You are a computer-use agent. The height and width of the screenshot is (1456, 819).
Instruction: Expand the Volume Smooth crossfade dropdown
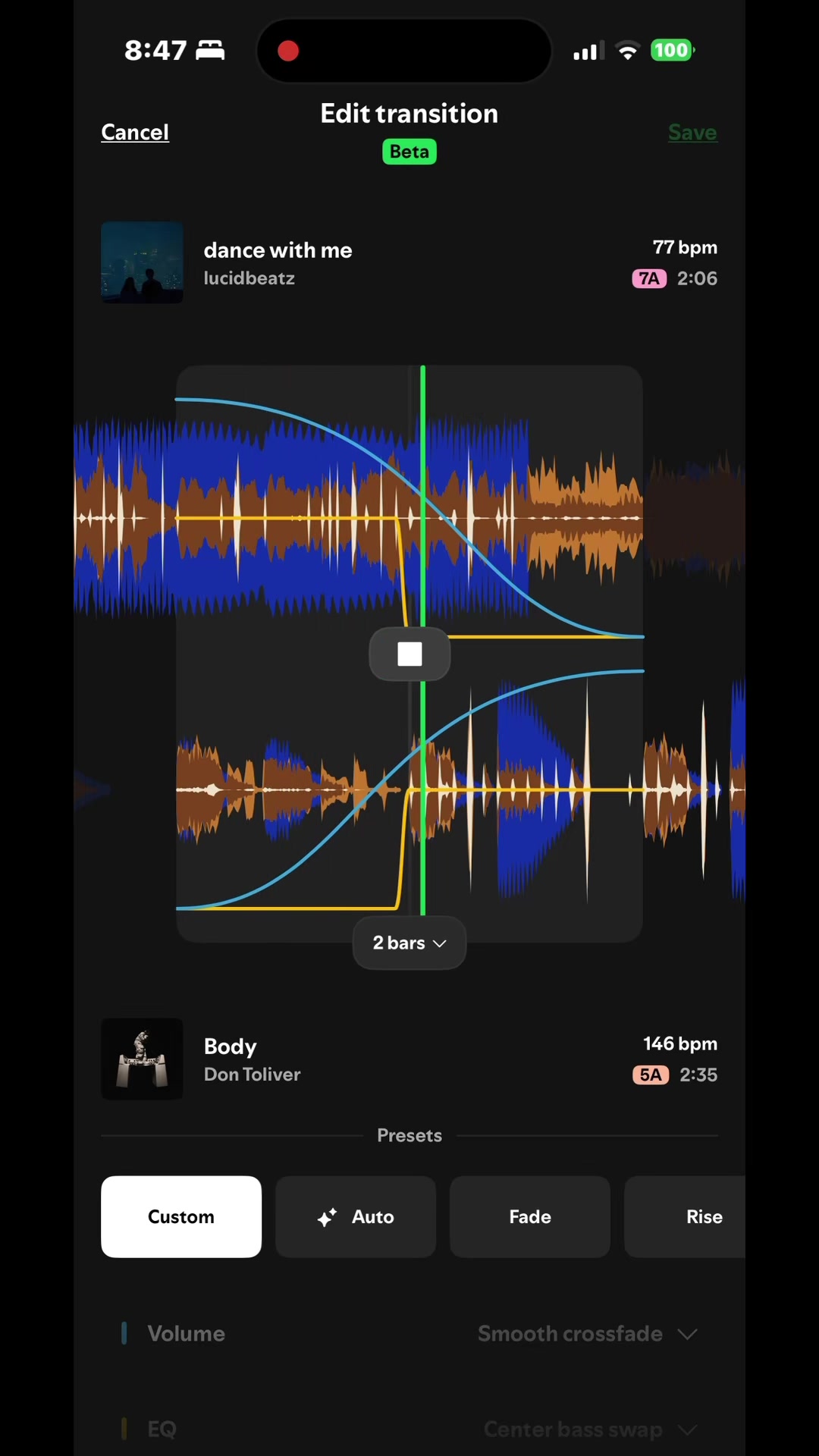588,1333
